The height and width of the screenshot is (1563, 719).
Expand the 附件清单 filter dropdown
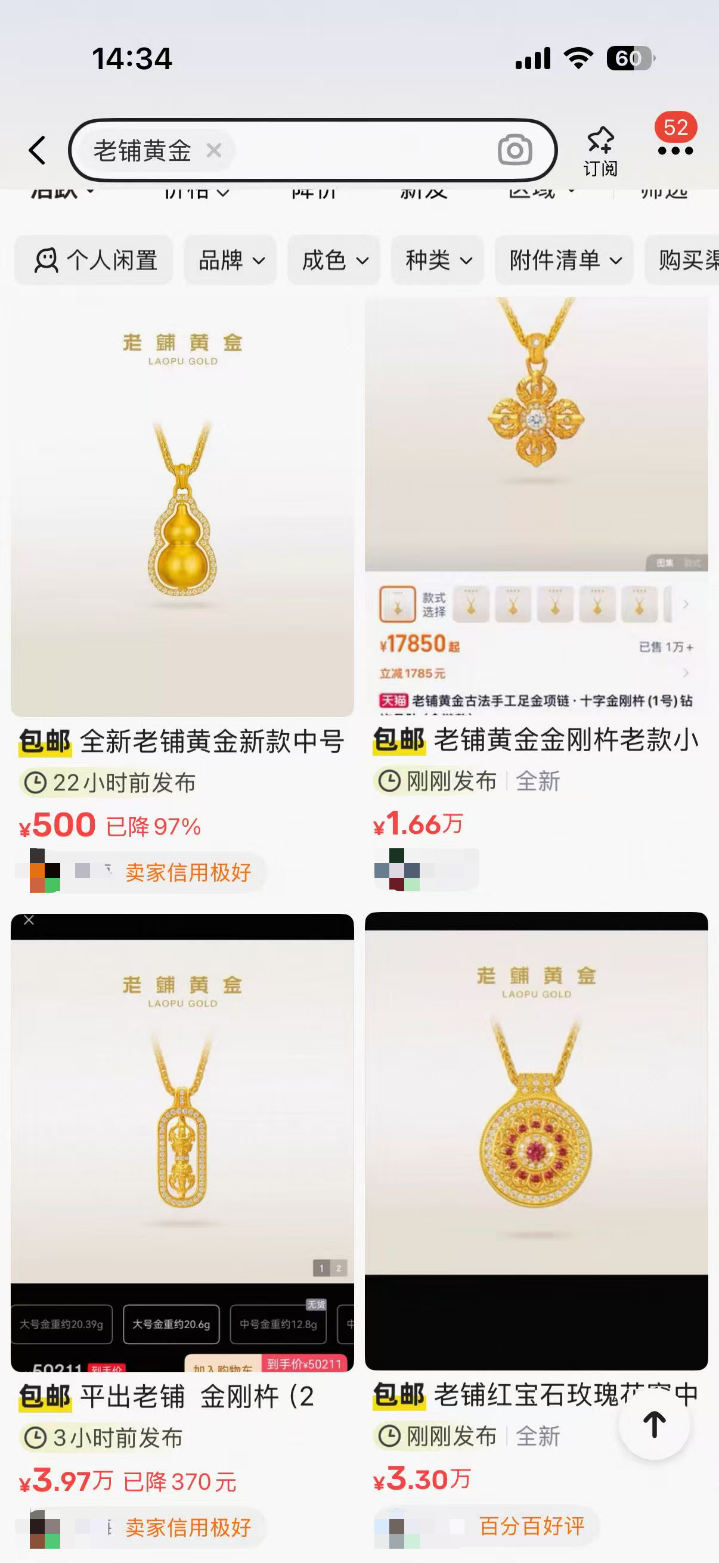coord(564,261)
